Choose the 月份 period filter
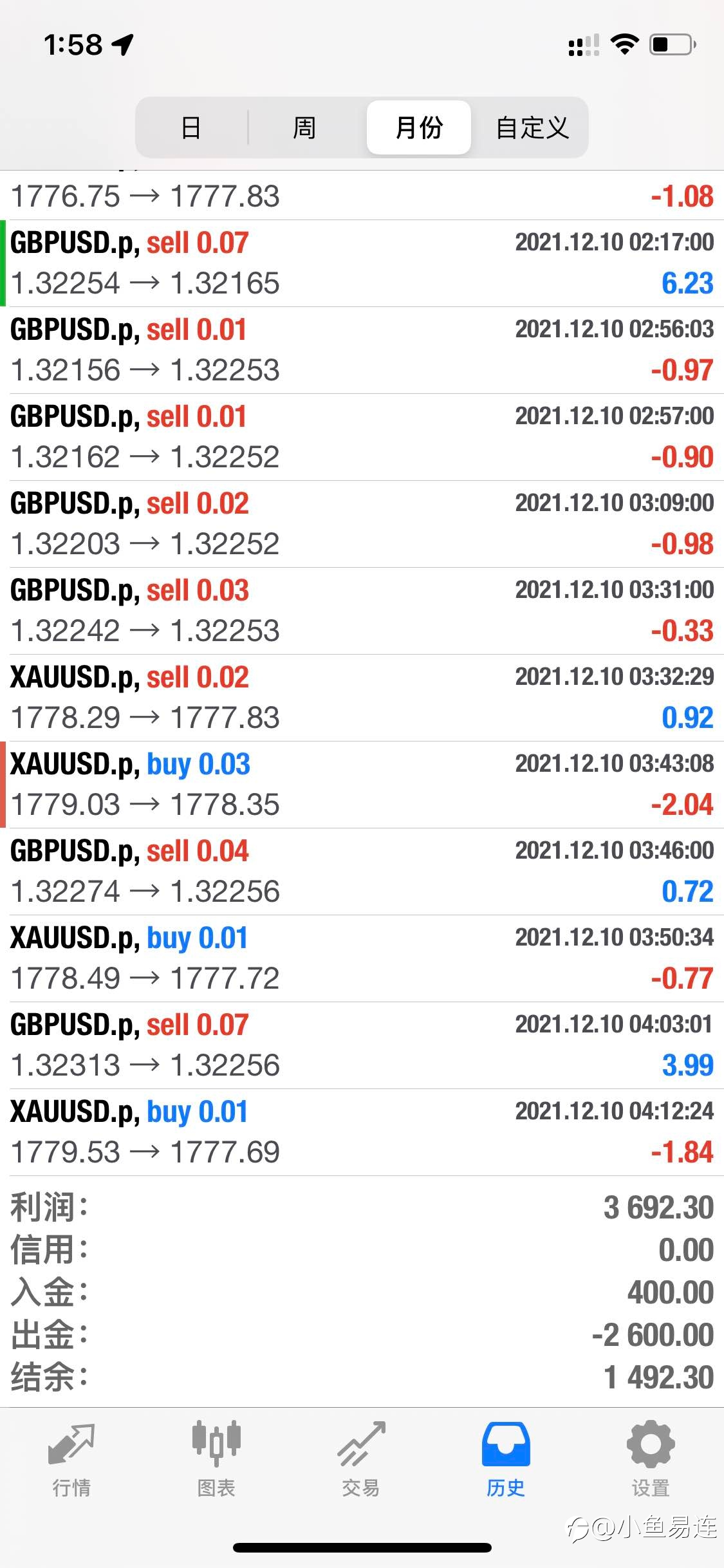The width and height of the screenshot is (724, 1568). [419, 127]
